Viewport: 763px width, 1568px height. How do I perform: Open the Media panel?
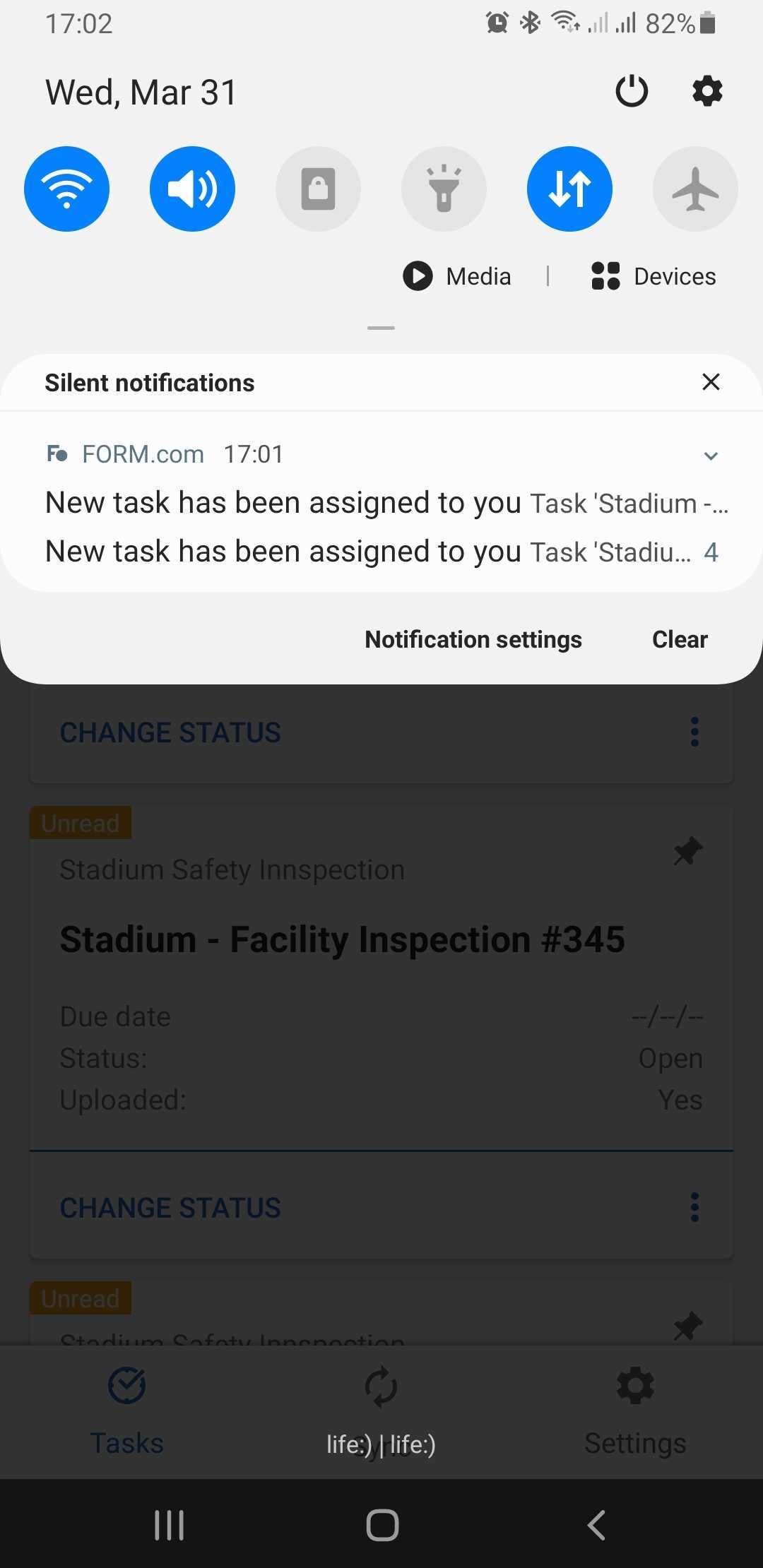458,276
